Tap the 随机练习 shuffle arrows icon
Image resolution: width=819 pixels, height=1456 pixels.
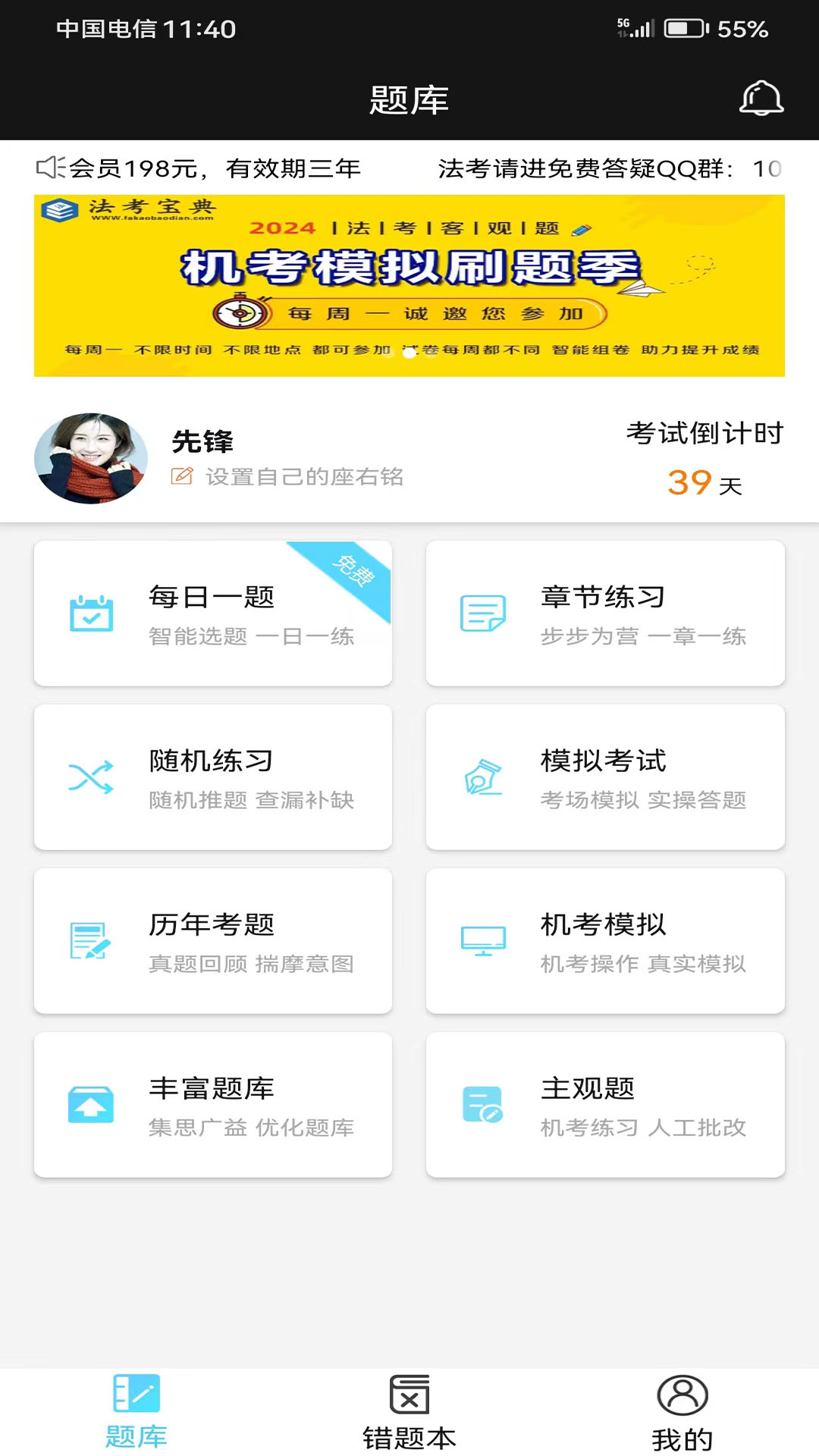pos(91,777)
